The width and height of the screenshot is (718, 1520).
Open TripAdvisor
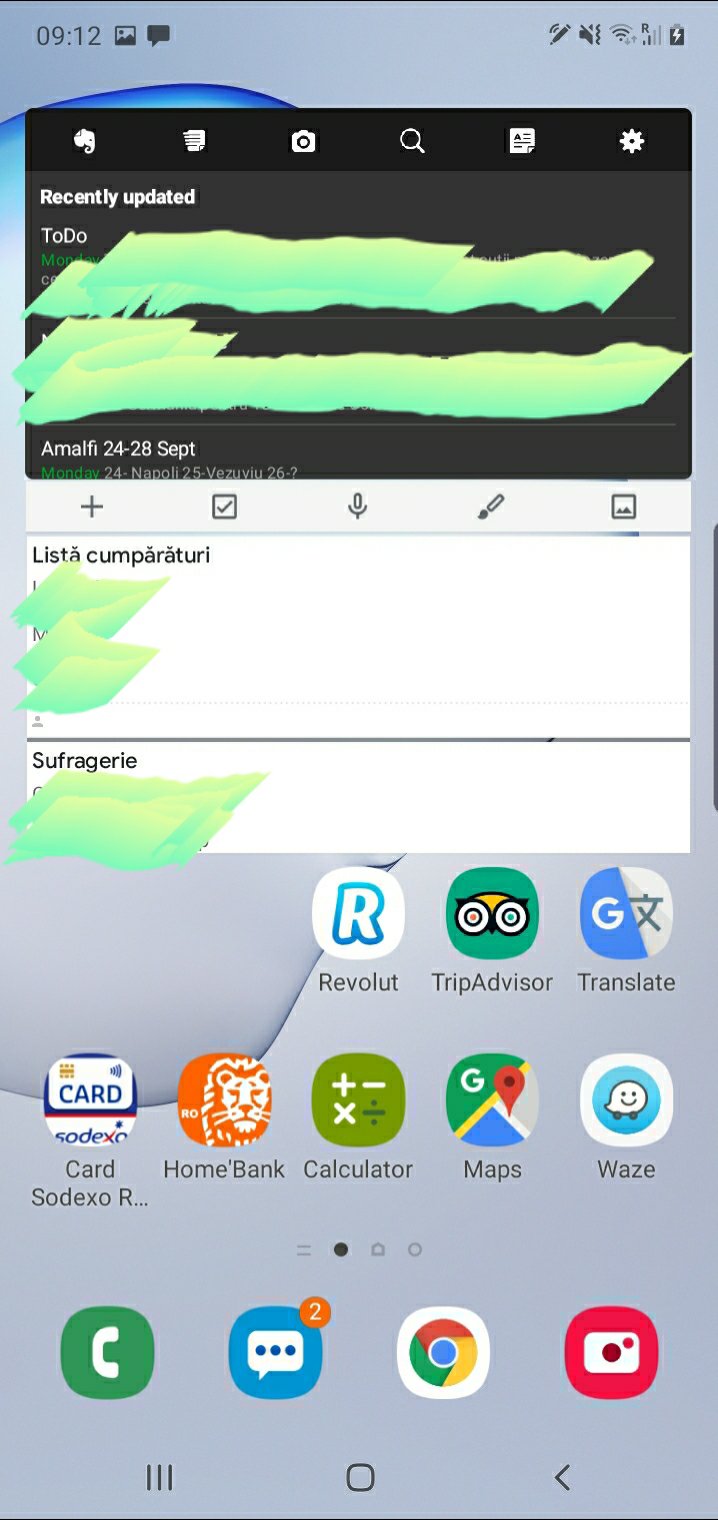(492, 913)
